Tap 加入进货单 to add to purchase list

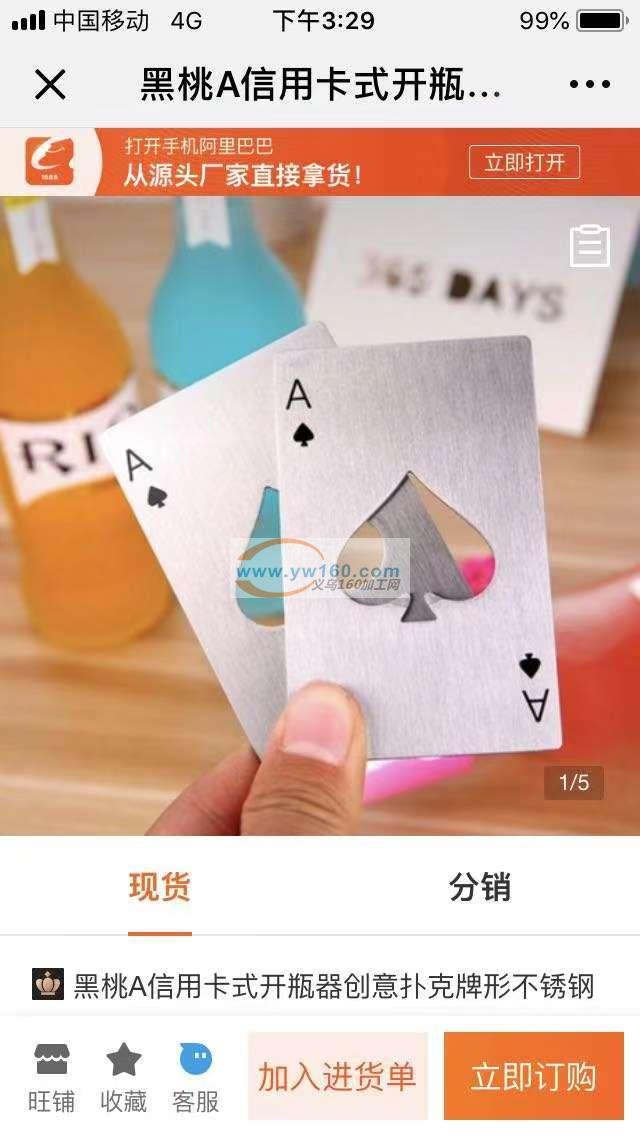coord(337,1077)
